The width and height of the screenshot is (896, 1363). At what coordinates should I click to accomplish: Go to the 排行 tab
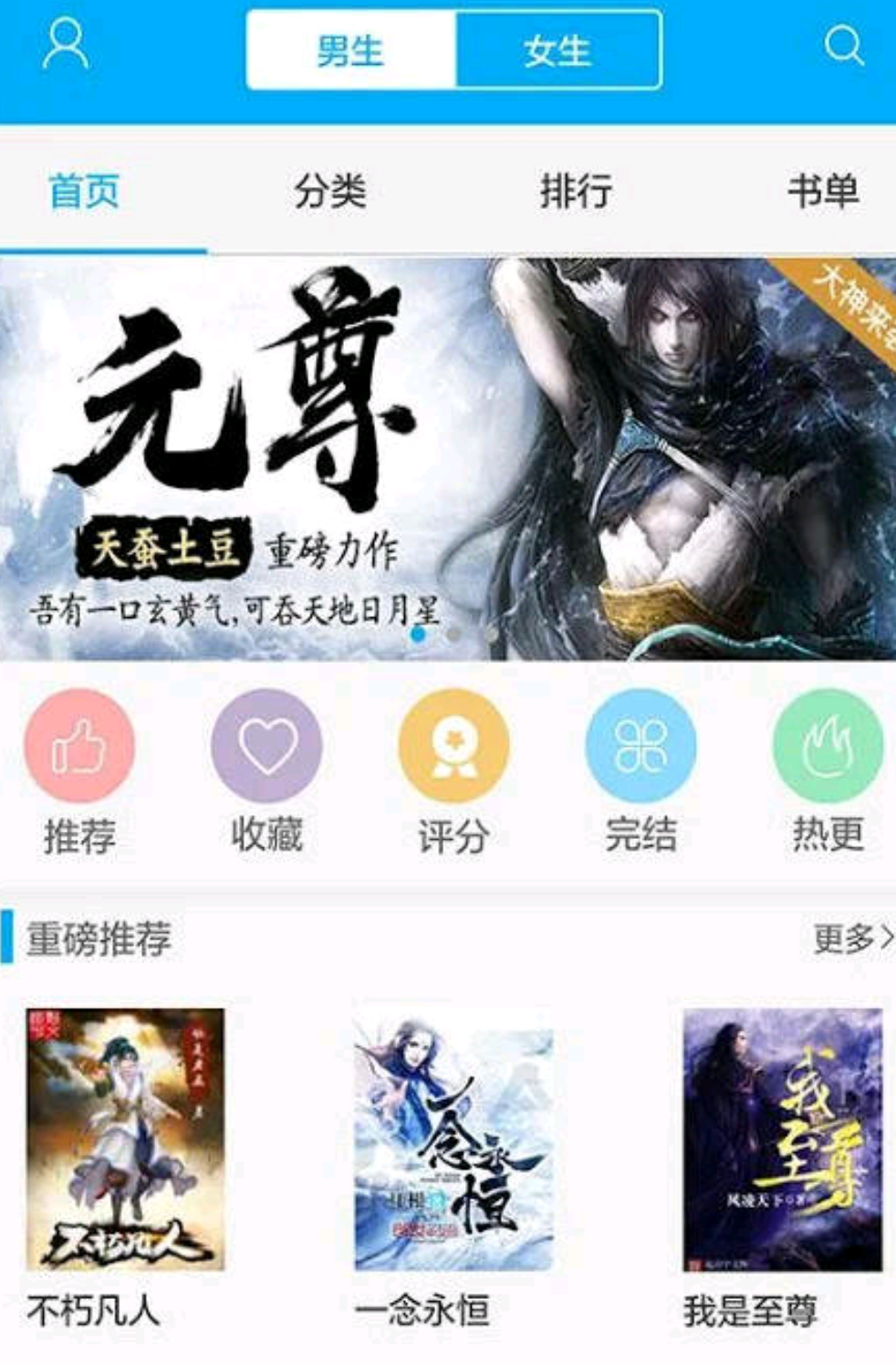(x=576, y=192)
